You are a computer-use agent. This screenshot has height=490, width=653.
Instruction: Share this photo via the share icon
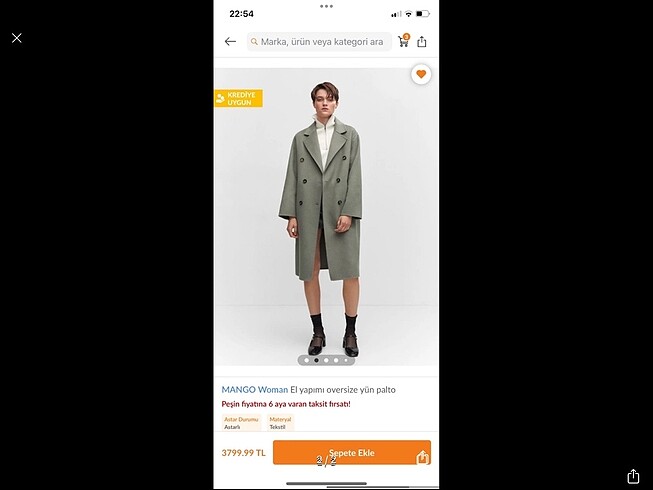tap(633, 476)
